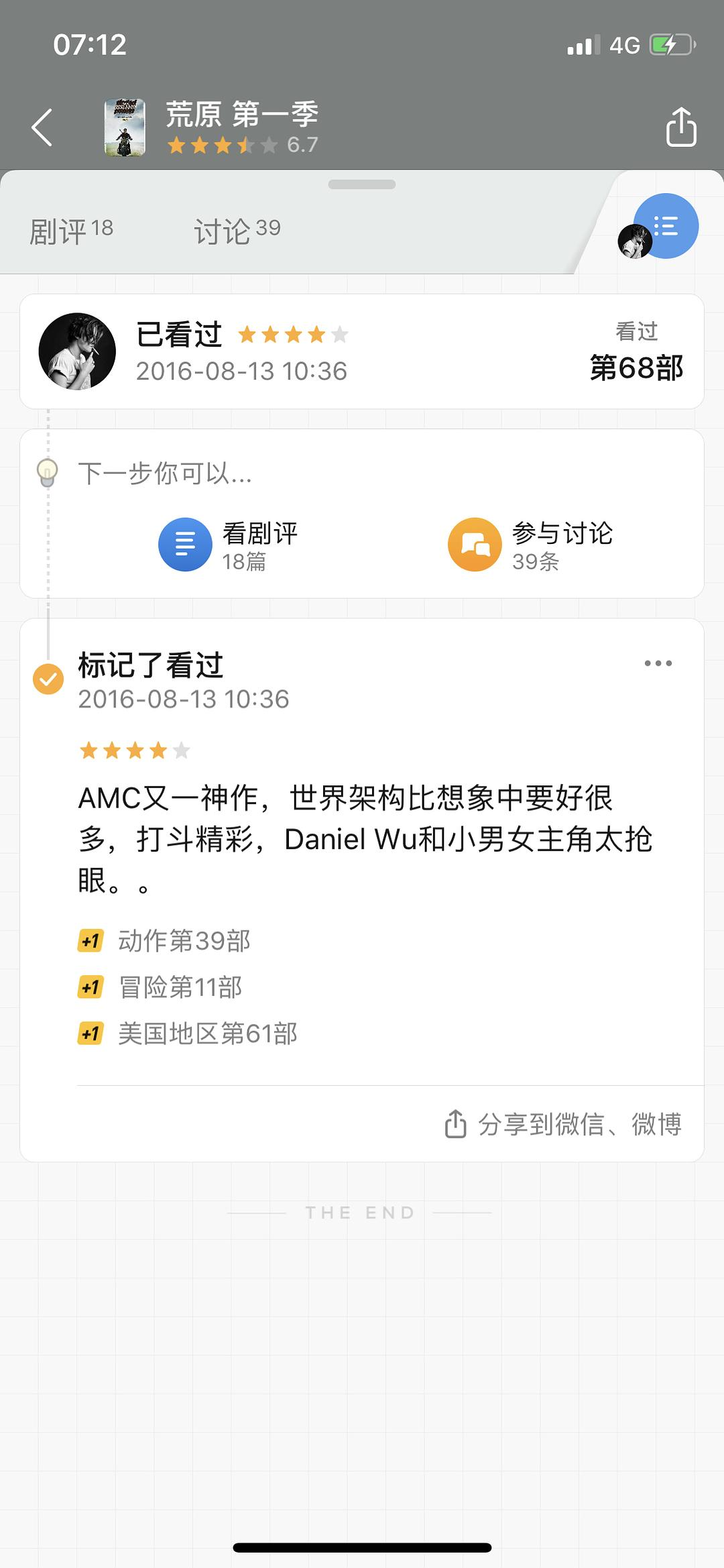724x1568 pixels.
Task: Switch to the 剧评 tab
Action: click(71, 231)
